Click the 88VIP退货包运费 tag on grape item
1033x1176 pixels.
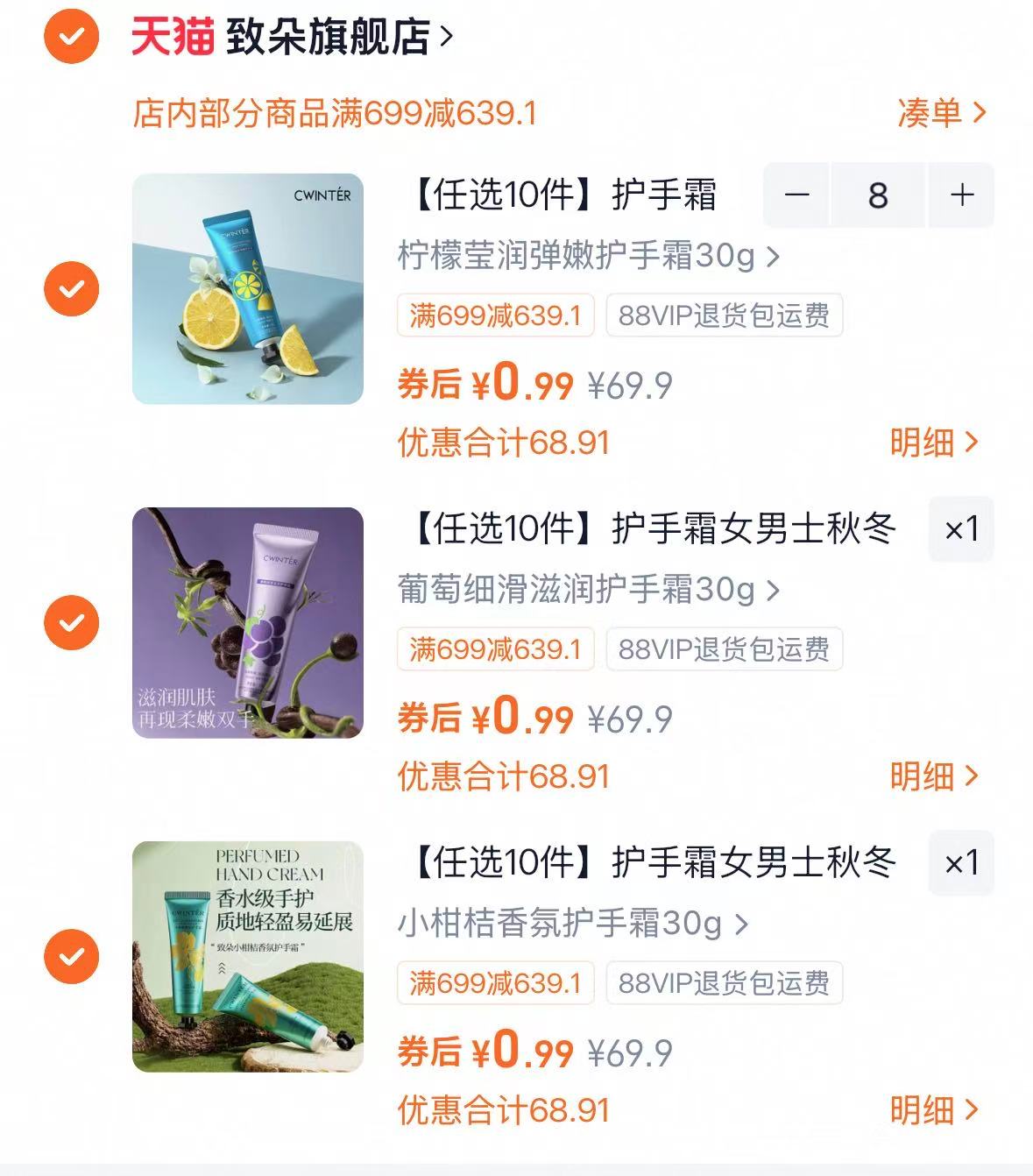[724, 648]
